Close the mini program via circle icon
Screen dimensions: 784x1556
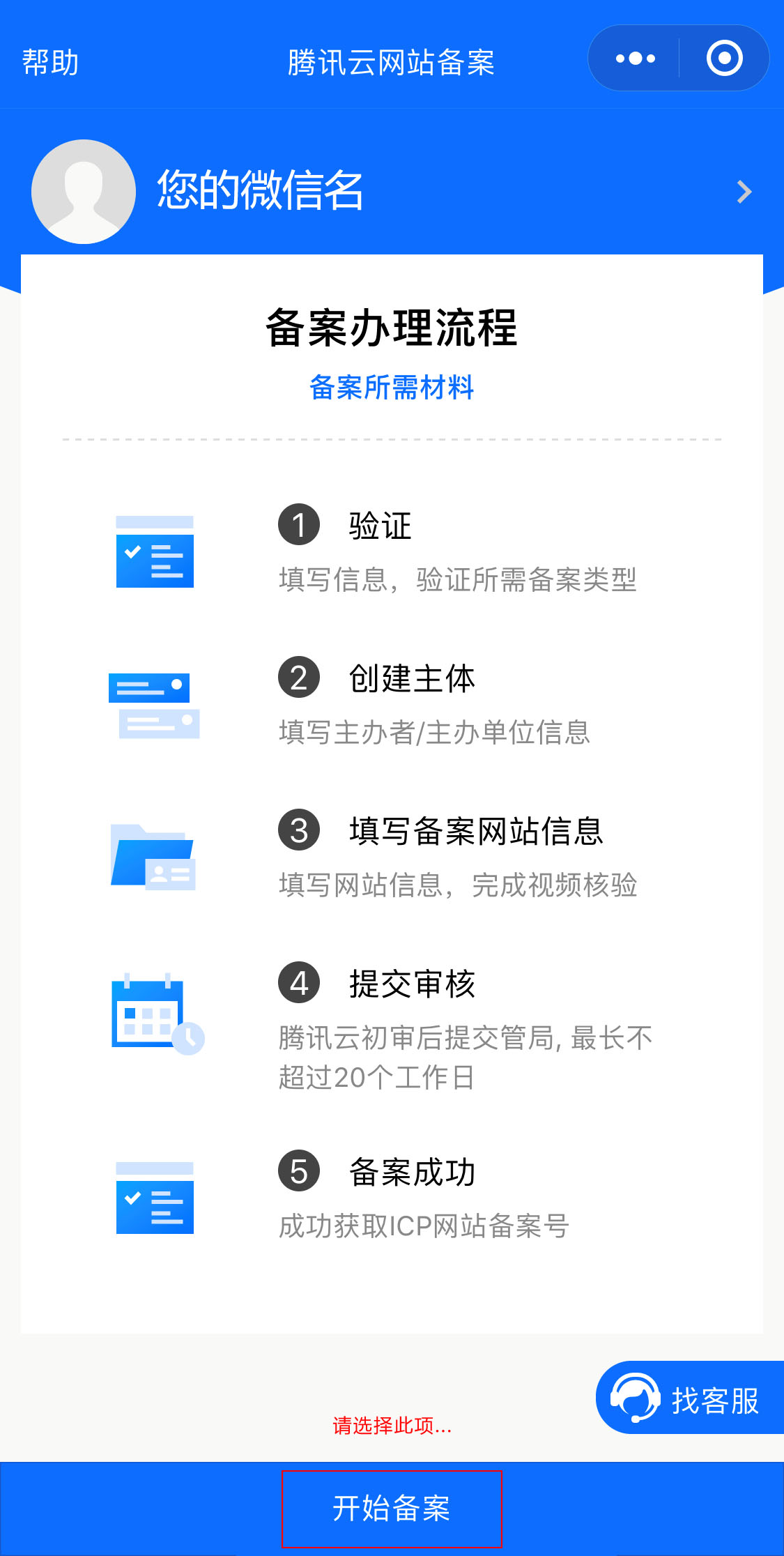[x=724, y=59]
